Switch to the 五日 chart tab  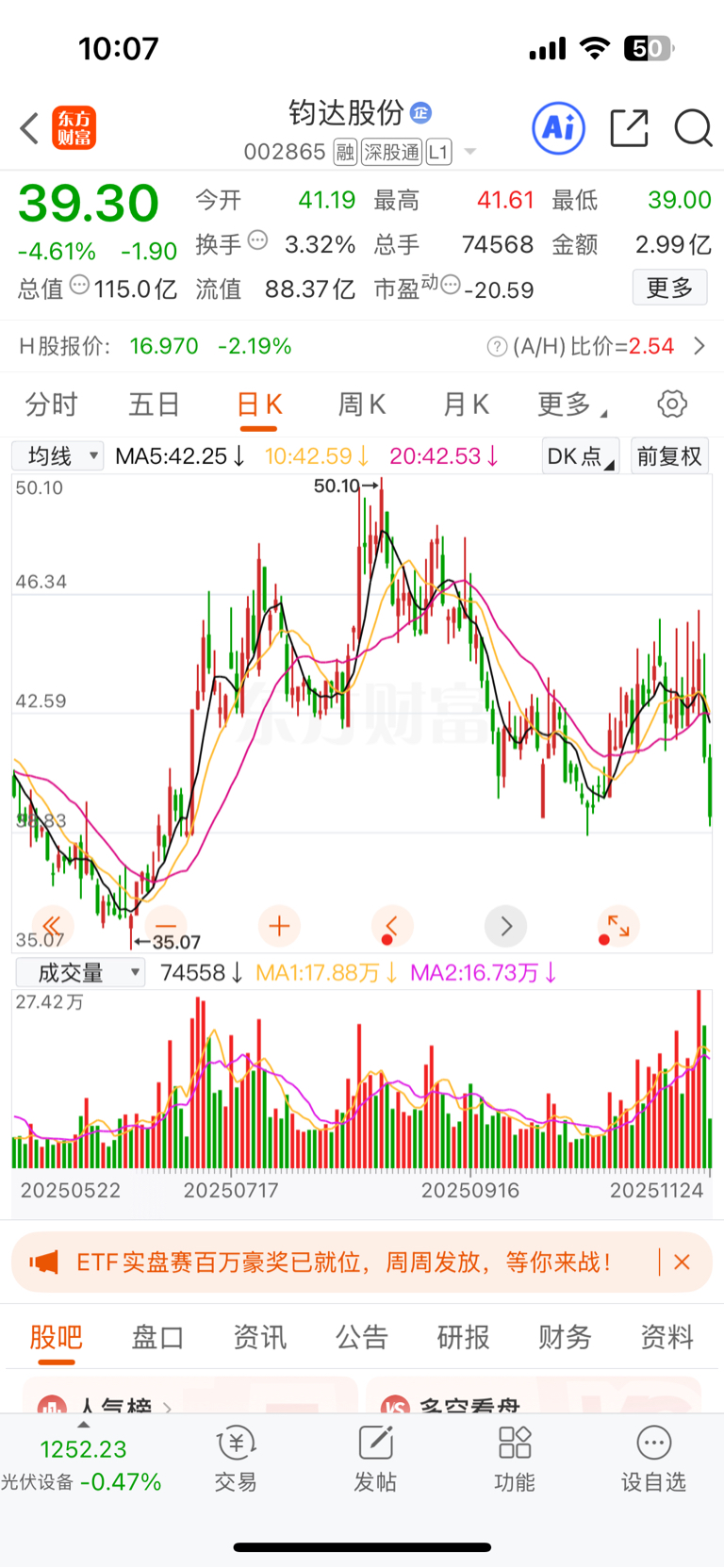click(x=155, y=405)
